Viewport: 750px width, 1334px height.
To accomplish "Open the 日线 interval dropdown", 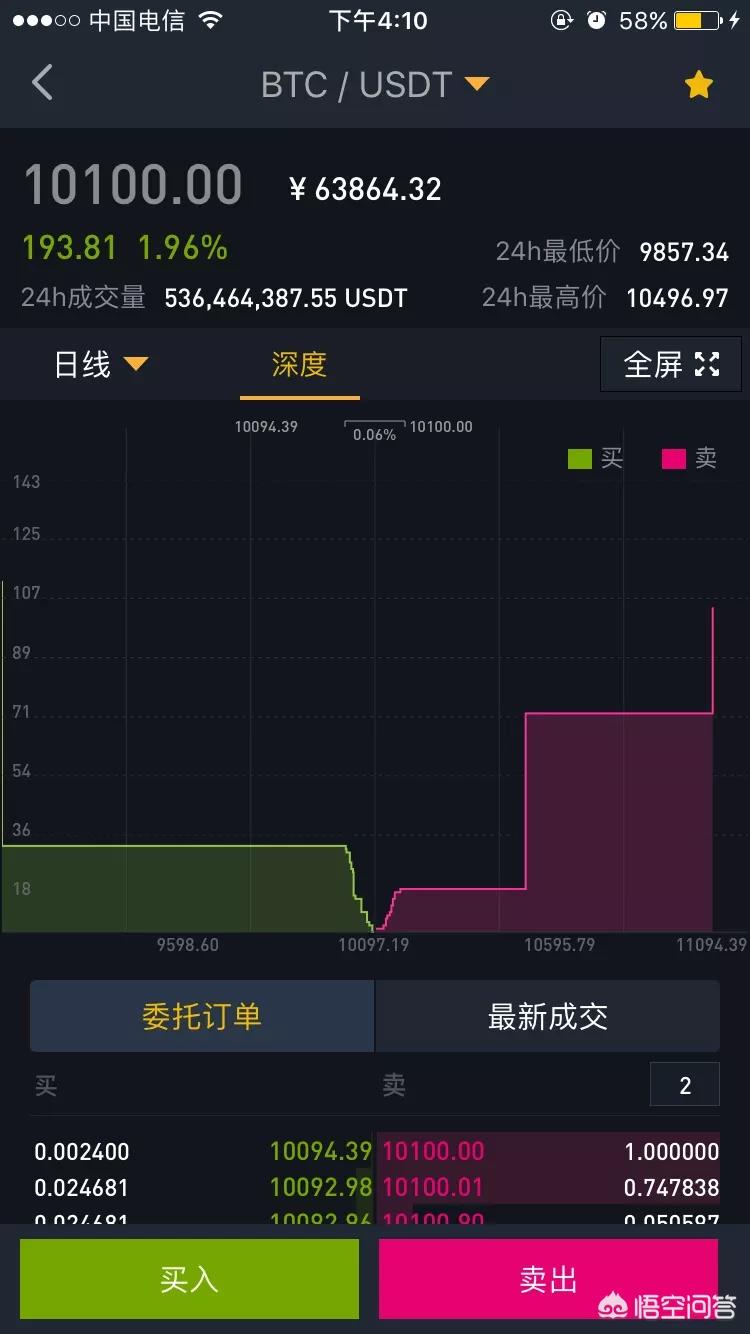I will (x=100, y=364).
